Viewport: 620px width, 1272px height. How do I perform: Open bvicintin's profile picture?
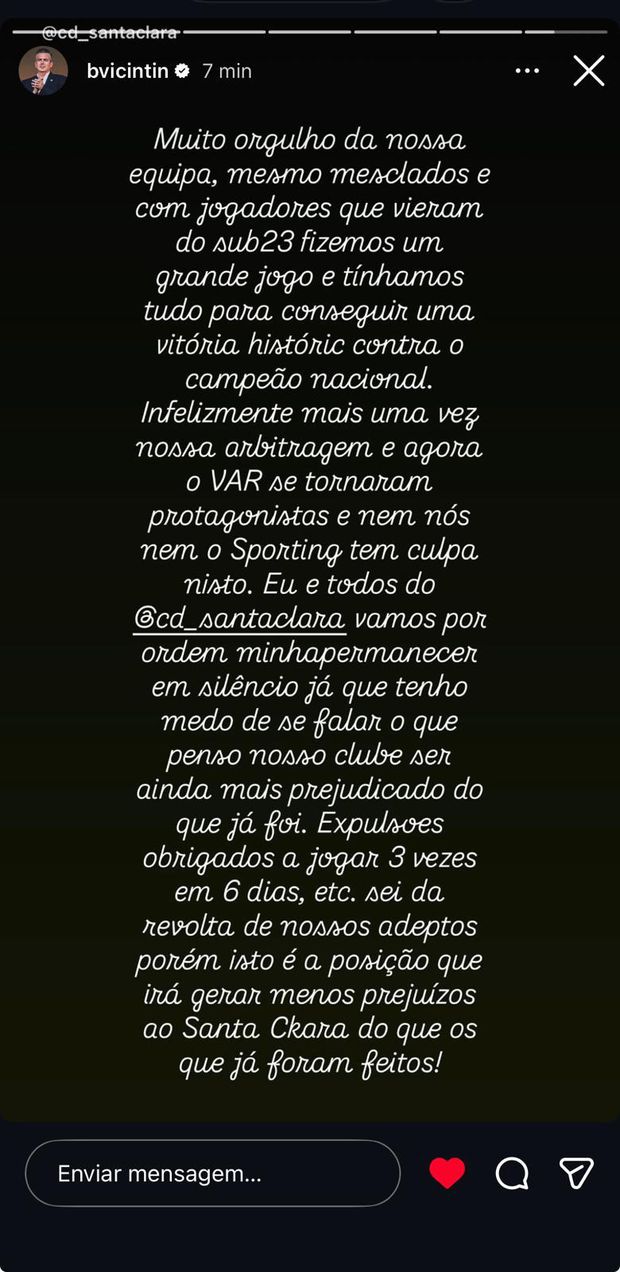tap(43, 71)
